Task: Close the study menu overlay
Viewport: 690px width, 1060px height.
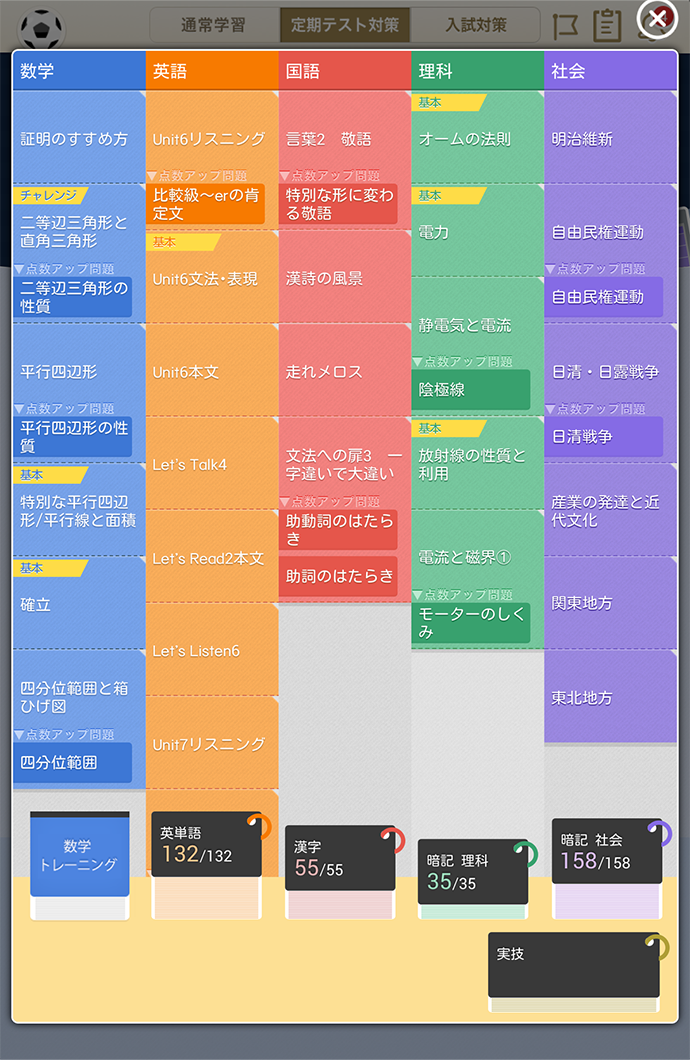Action: (x=657, y=20)
